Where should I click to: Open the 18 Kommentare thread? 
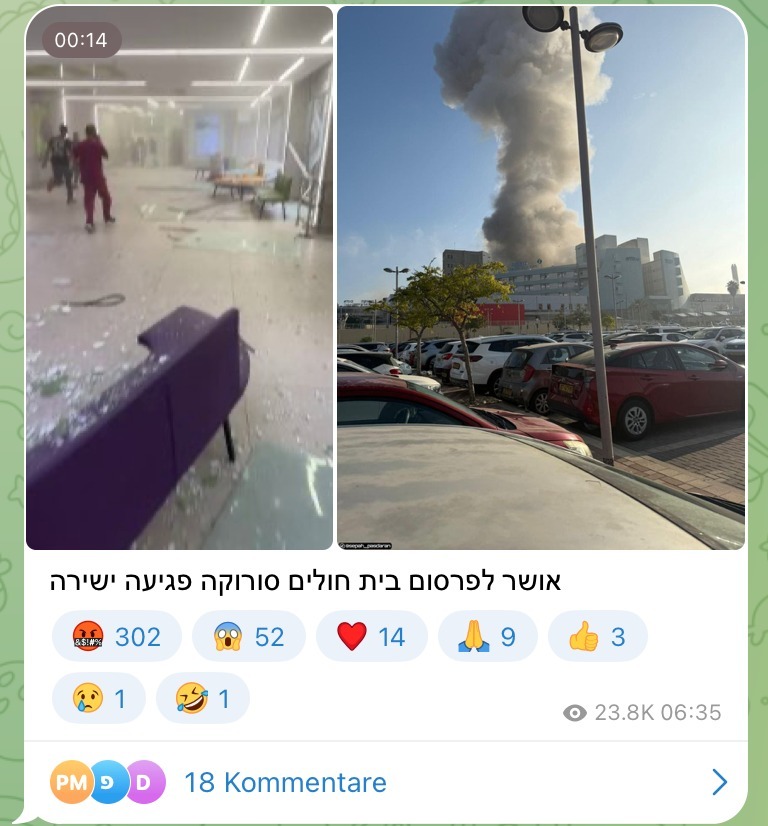285,782
